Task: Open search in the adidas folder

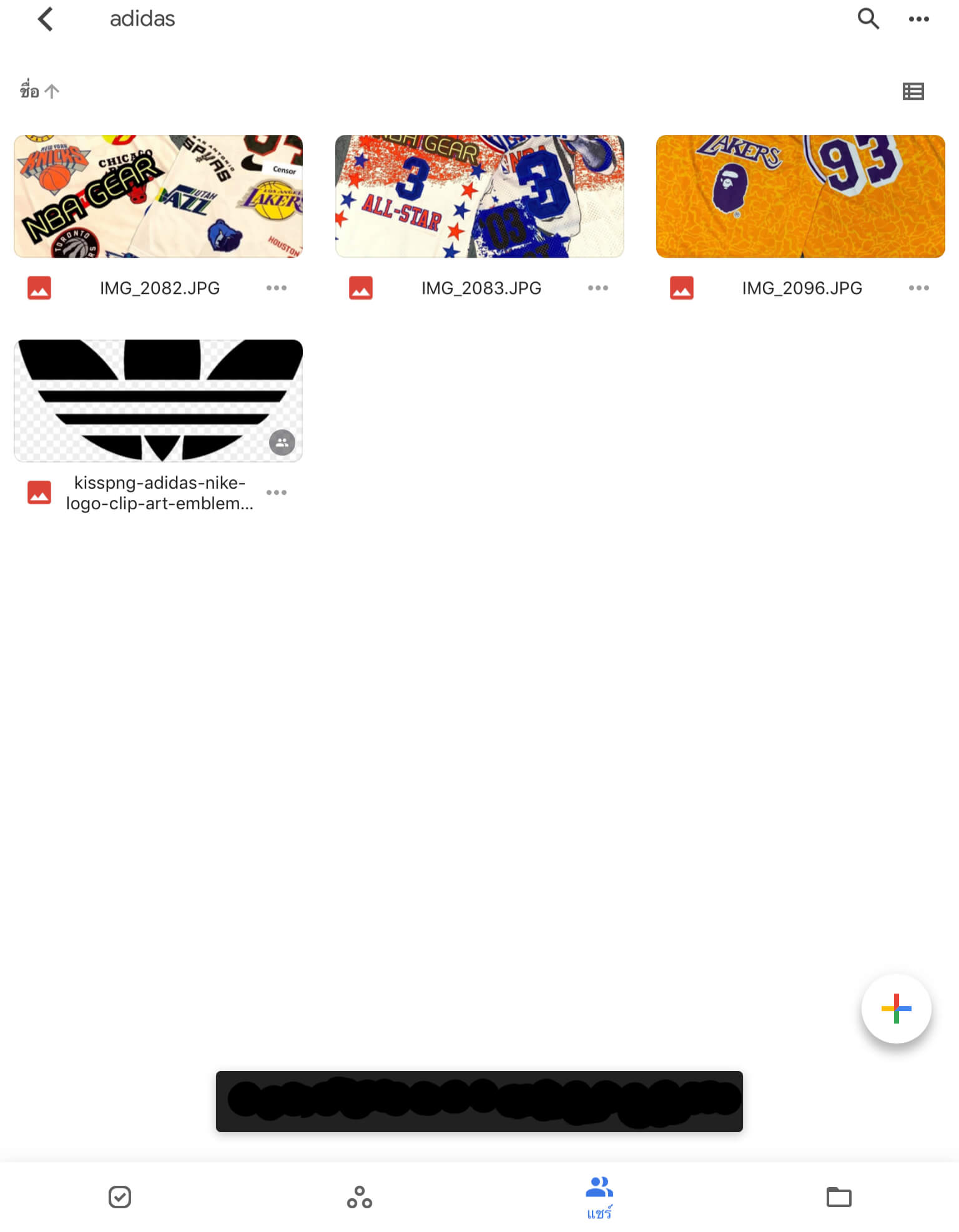Action: [868, 19]
